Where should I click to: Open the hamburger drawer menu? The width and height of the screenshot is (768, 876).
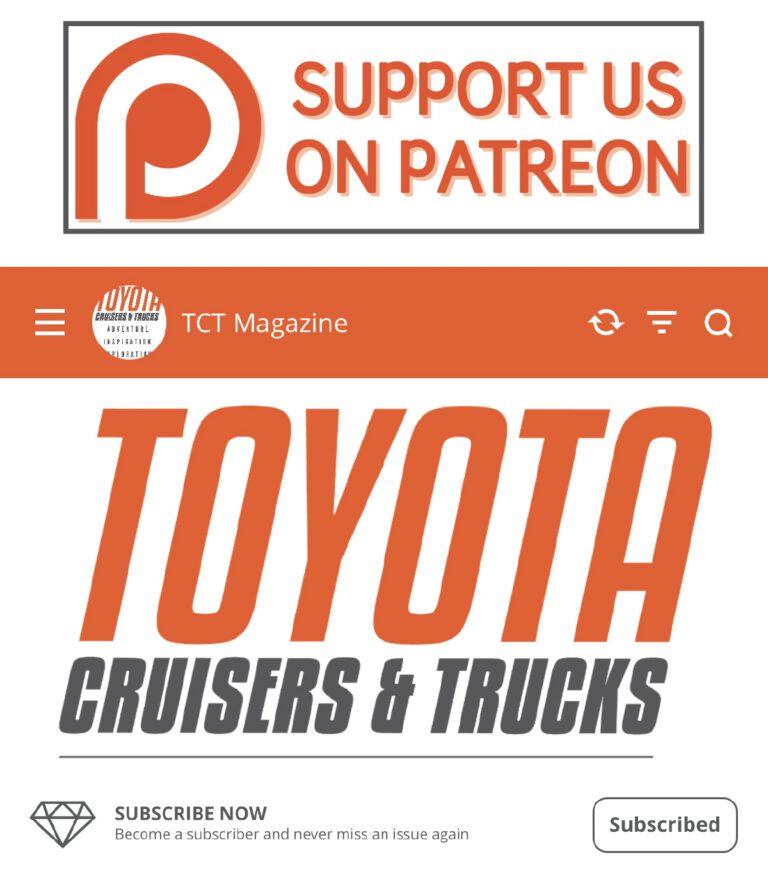pyautogui.click(x=50, y=323)
